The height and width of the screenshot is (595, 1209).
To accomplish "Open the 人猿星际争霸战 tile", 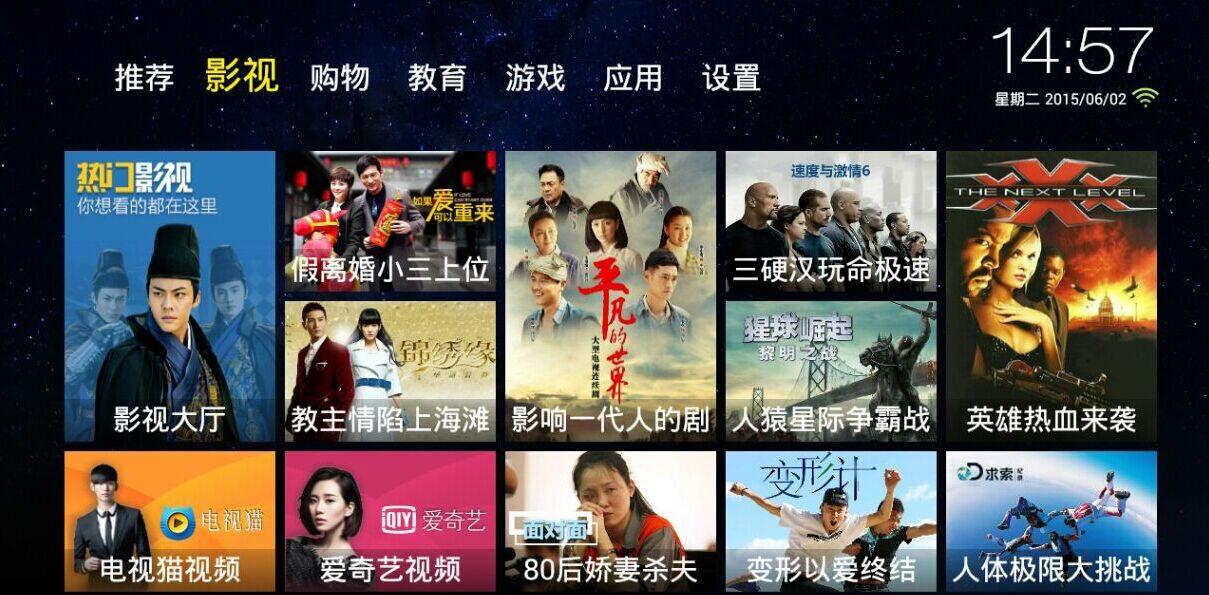I will click(831, 371).
